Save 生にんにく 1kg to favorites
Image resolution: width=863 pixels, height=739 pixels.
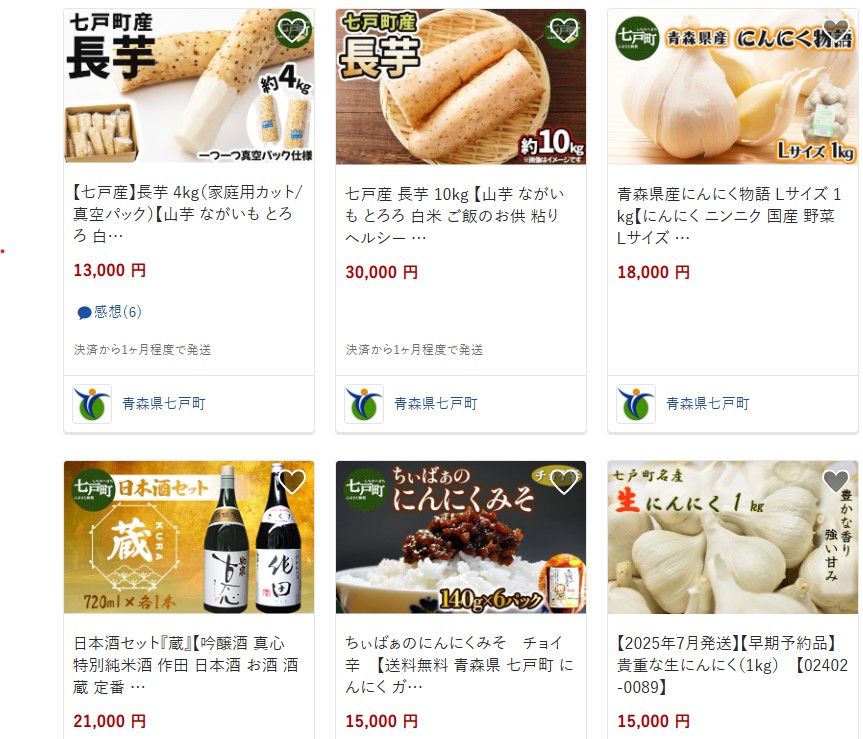coord(836,481)
